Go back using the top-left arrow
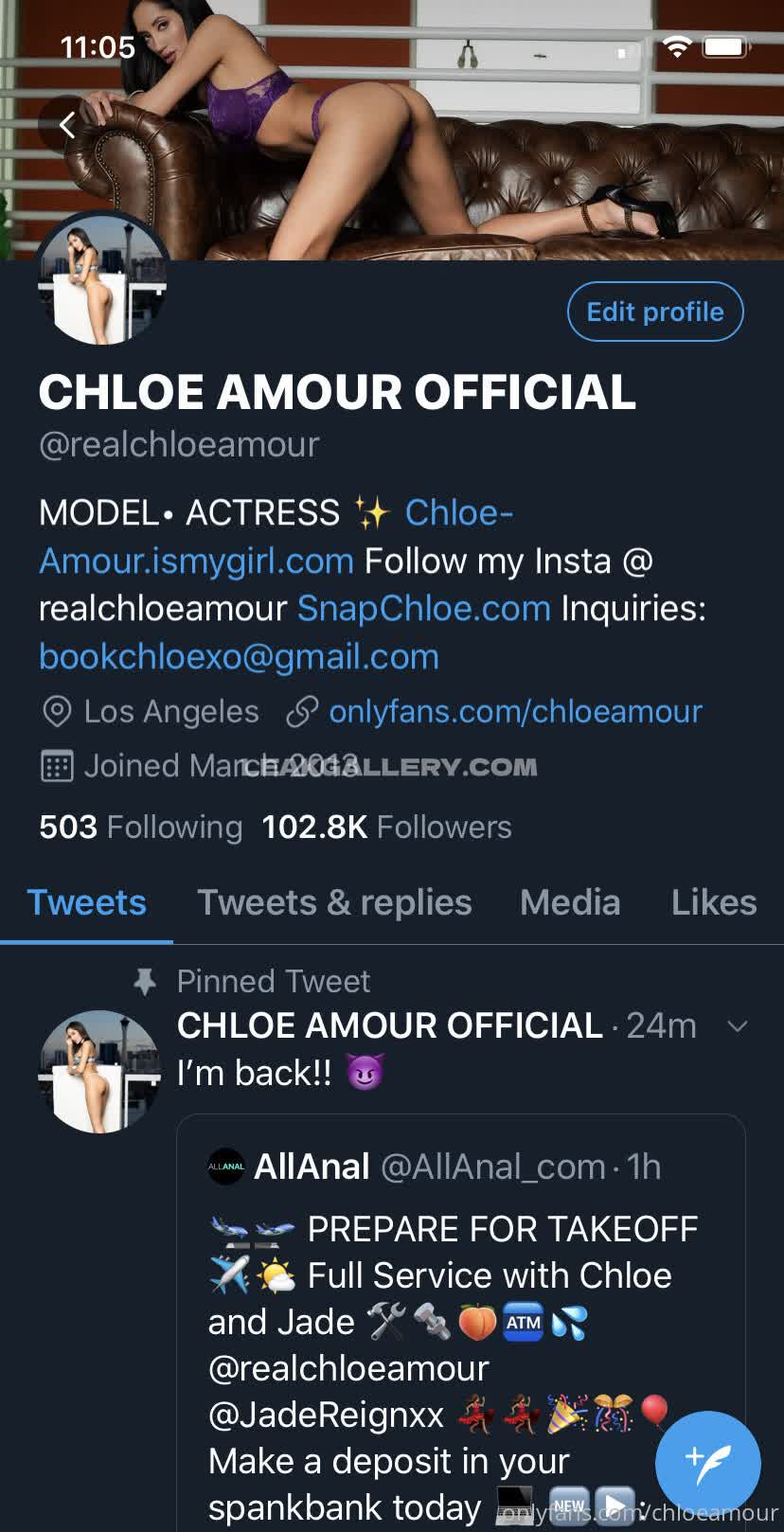784x1532 pixels. [66, 124]
